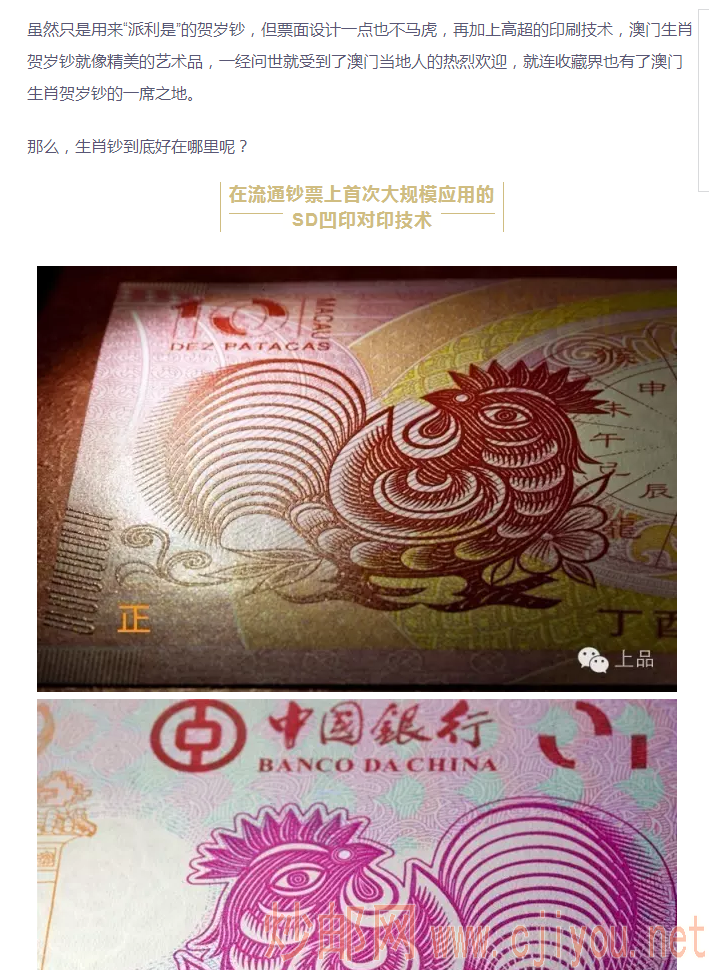
Task: Open the rooster banknote photo marked 正
Action: pyautogui.click(x=357, y=478)
